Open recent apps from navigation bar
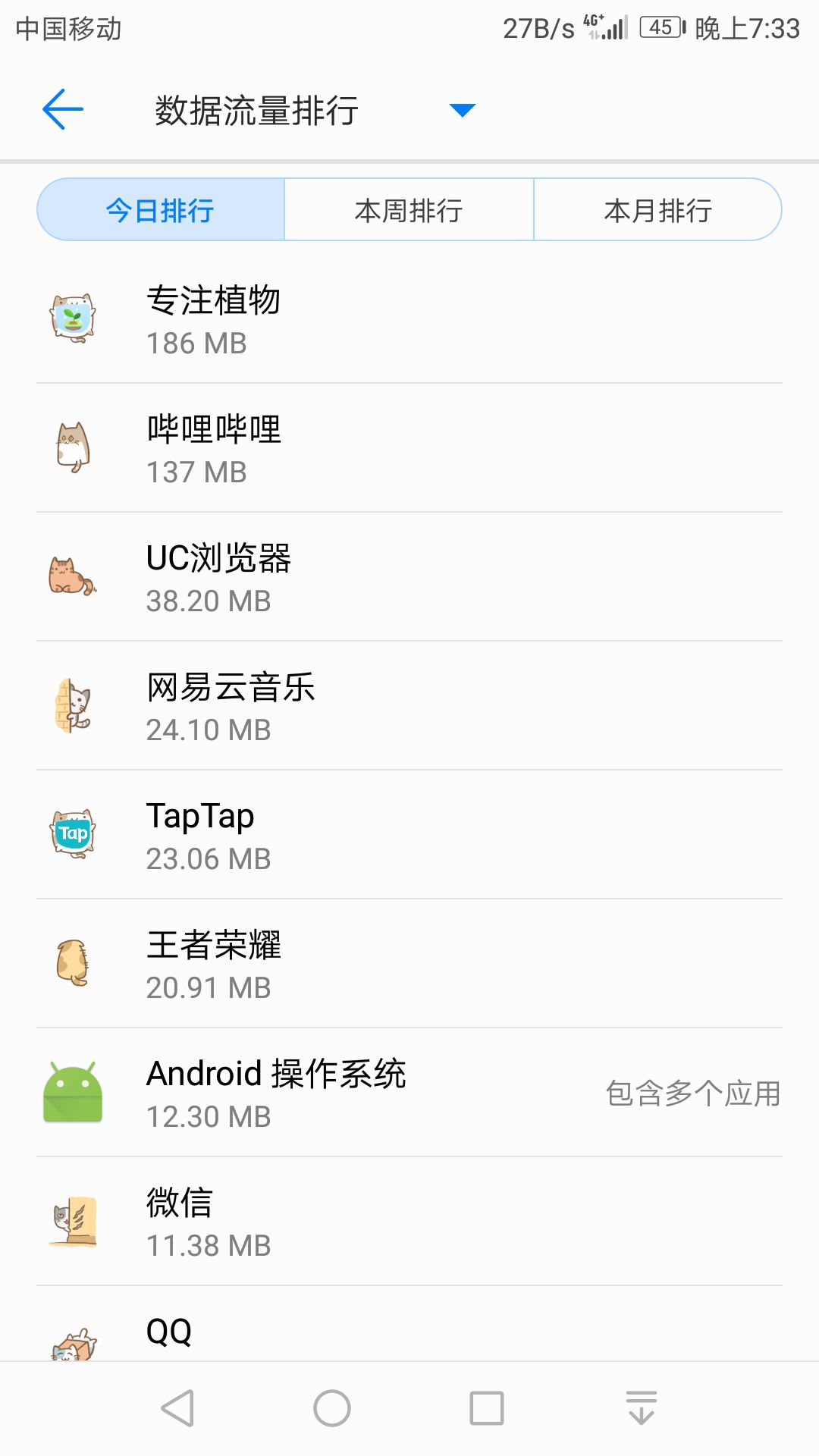 pyautogui.click(x=487, y=1408)
